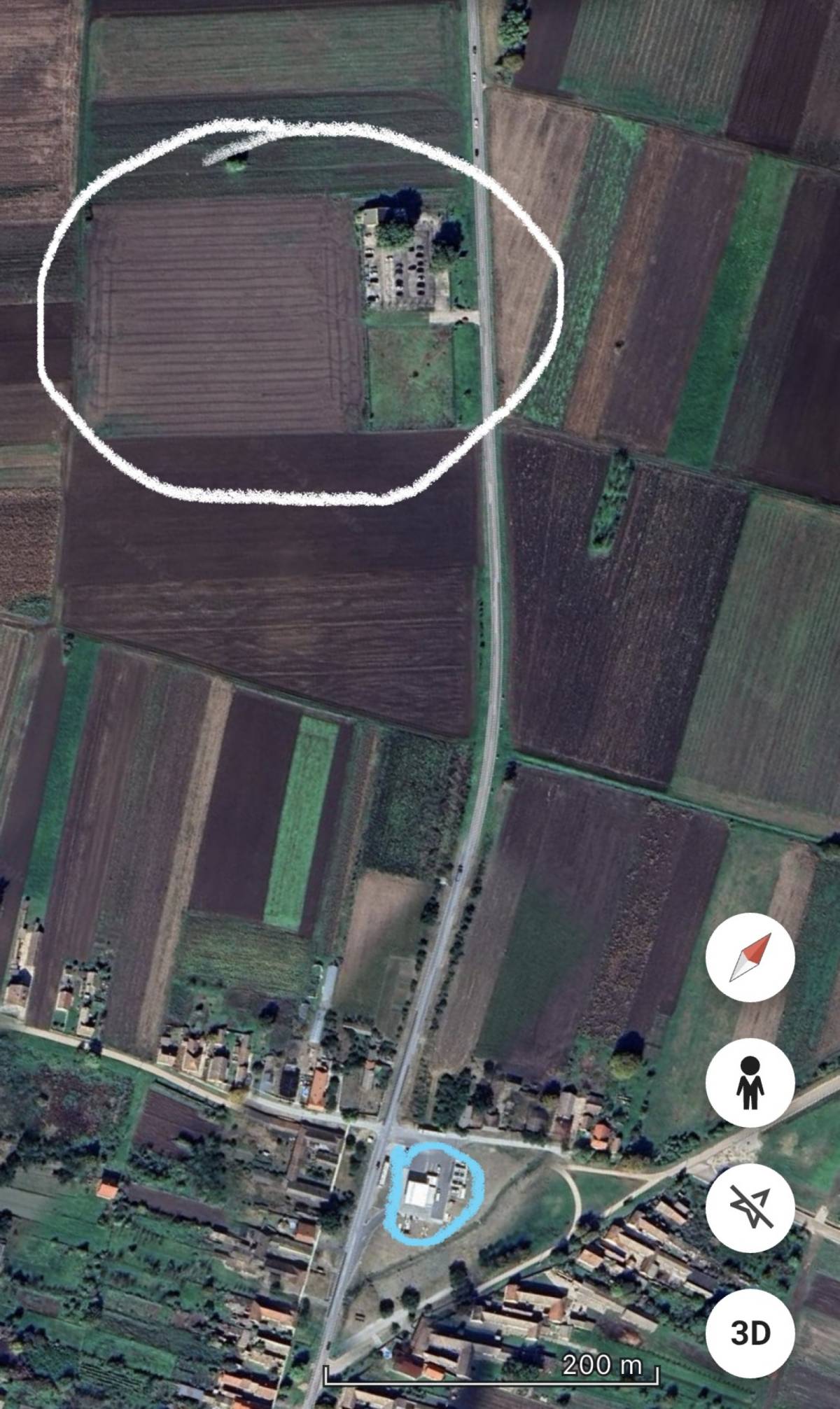Tap the compass to reset north
840x1409 pixels.
[x=750, y=957]
